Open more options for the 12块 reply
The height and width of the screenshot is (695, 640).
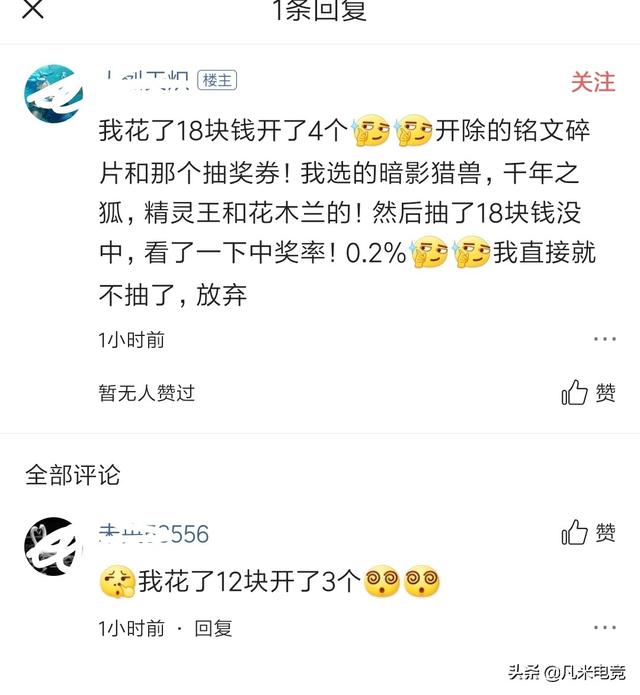[x=605, y=628]
